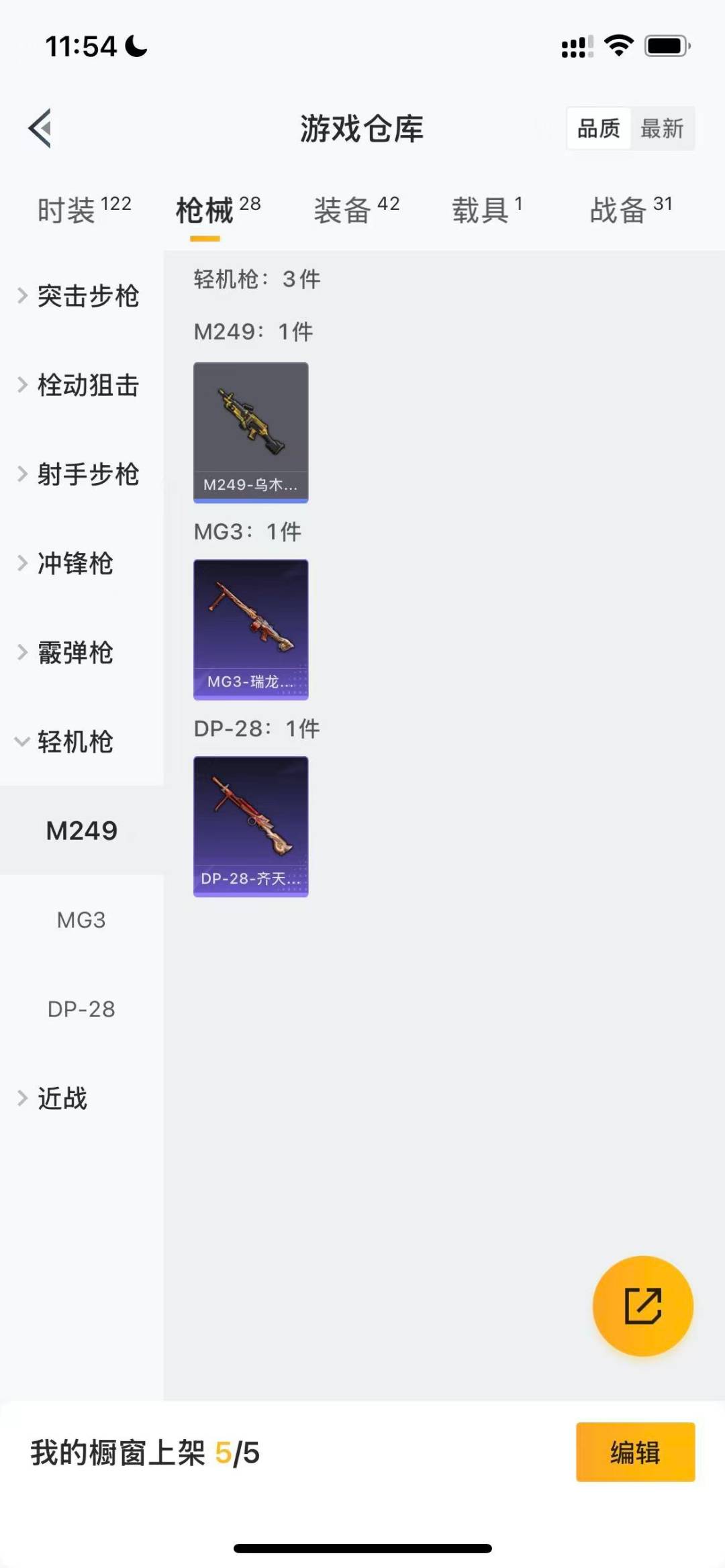This screenshot has height=1568, width=725.
Task: Open the DP-28-齐天 weapon skin thumbnail
Action: 250,827
